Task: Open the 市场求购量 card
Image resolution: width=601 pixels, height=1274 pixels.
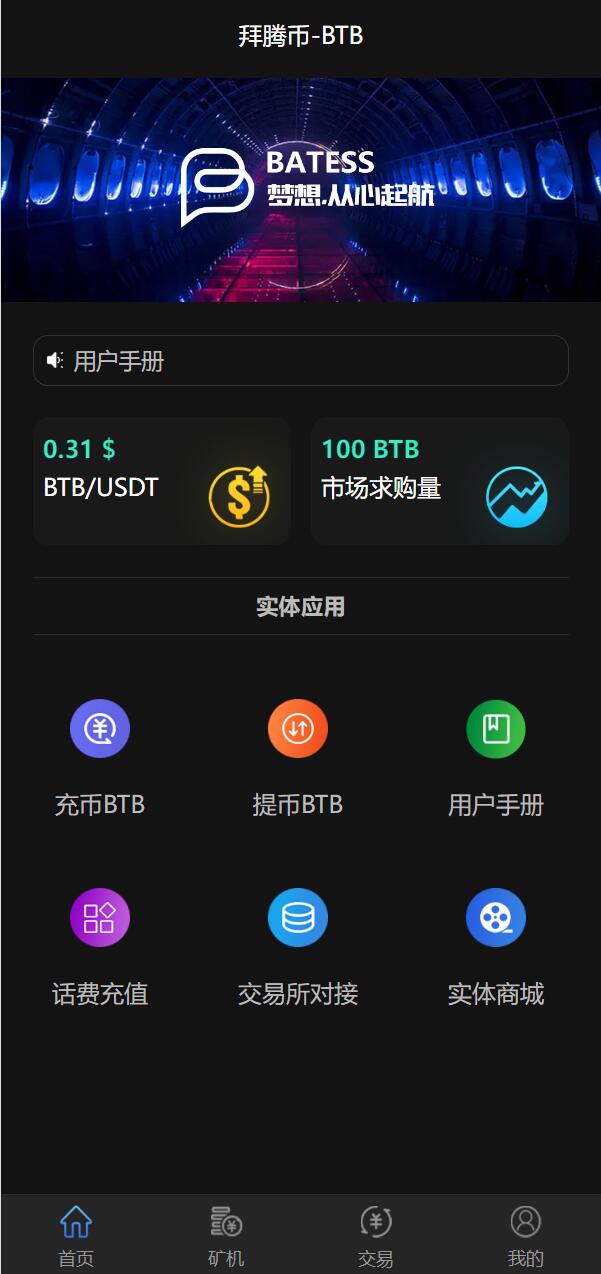Action: pyautogui.click(x=439, y=481)
